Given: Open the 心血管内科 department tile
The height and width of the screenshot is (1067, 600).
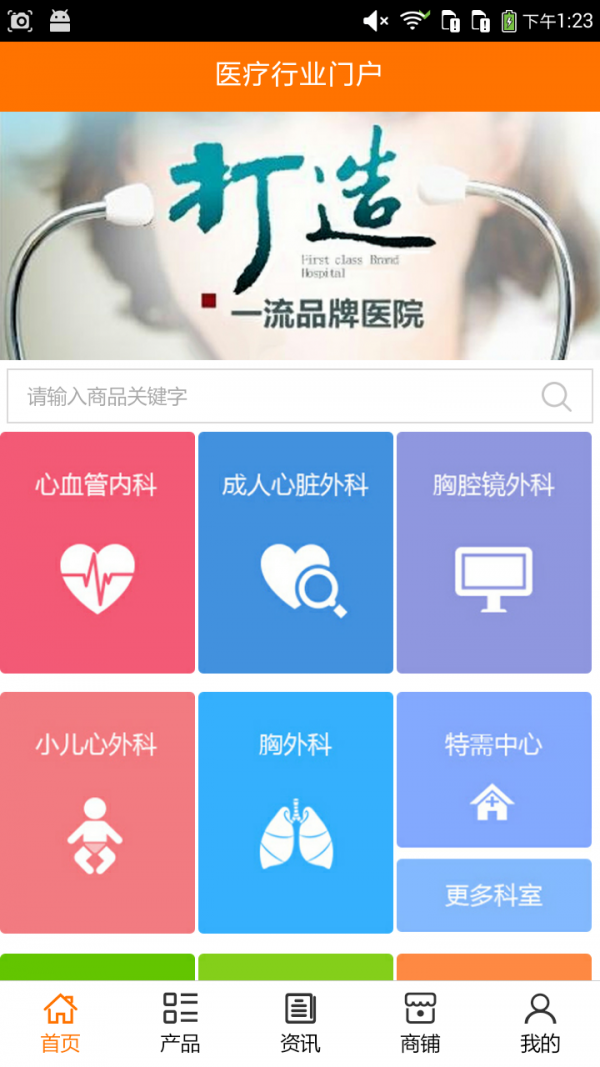Looking at the screenshot, I should (97, 552).
